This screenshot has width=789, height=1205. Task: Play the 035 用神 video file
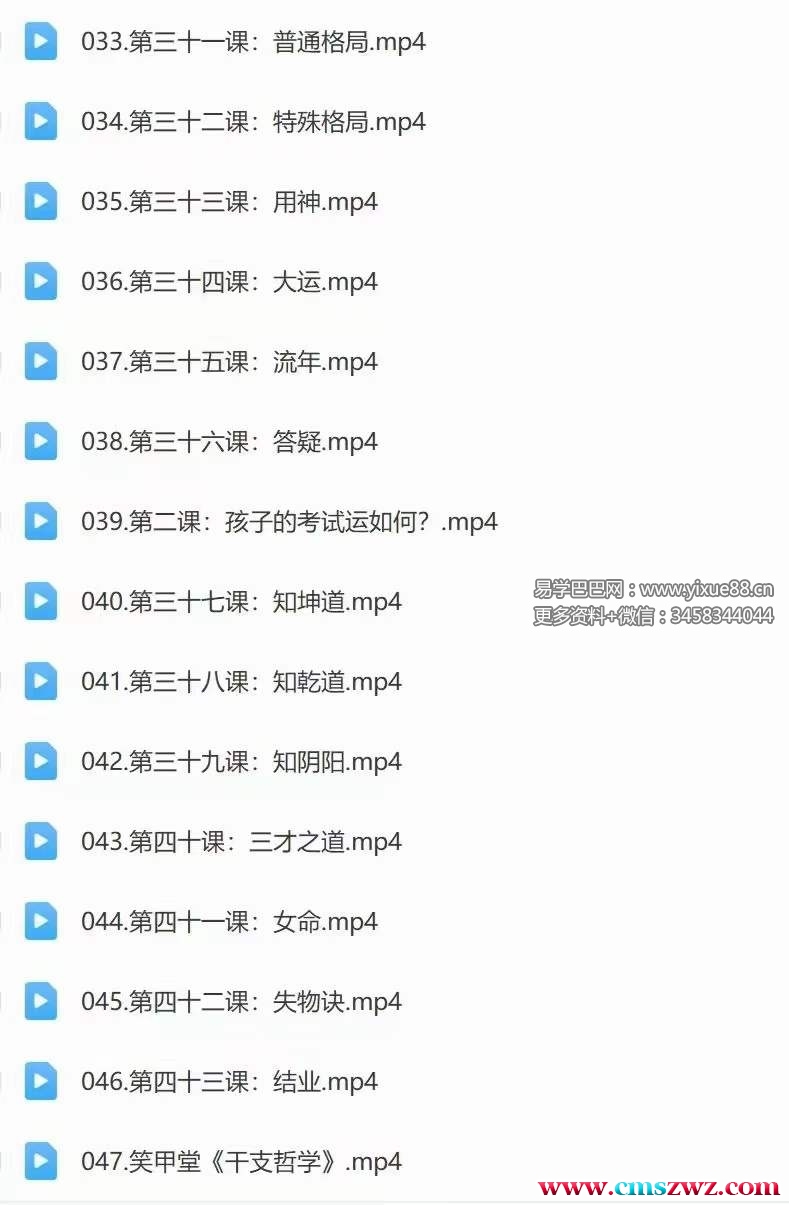tap(229, 203)
